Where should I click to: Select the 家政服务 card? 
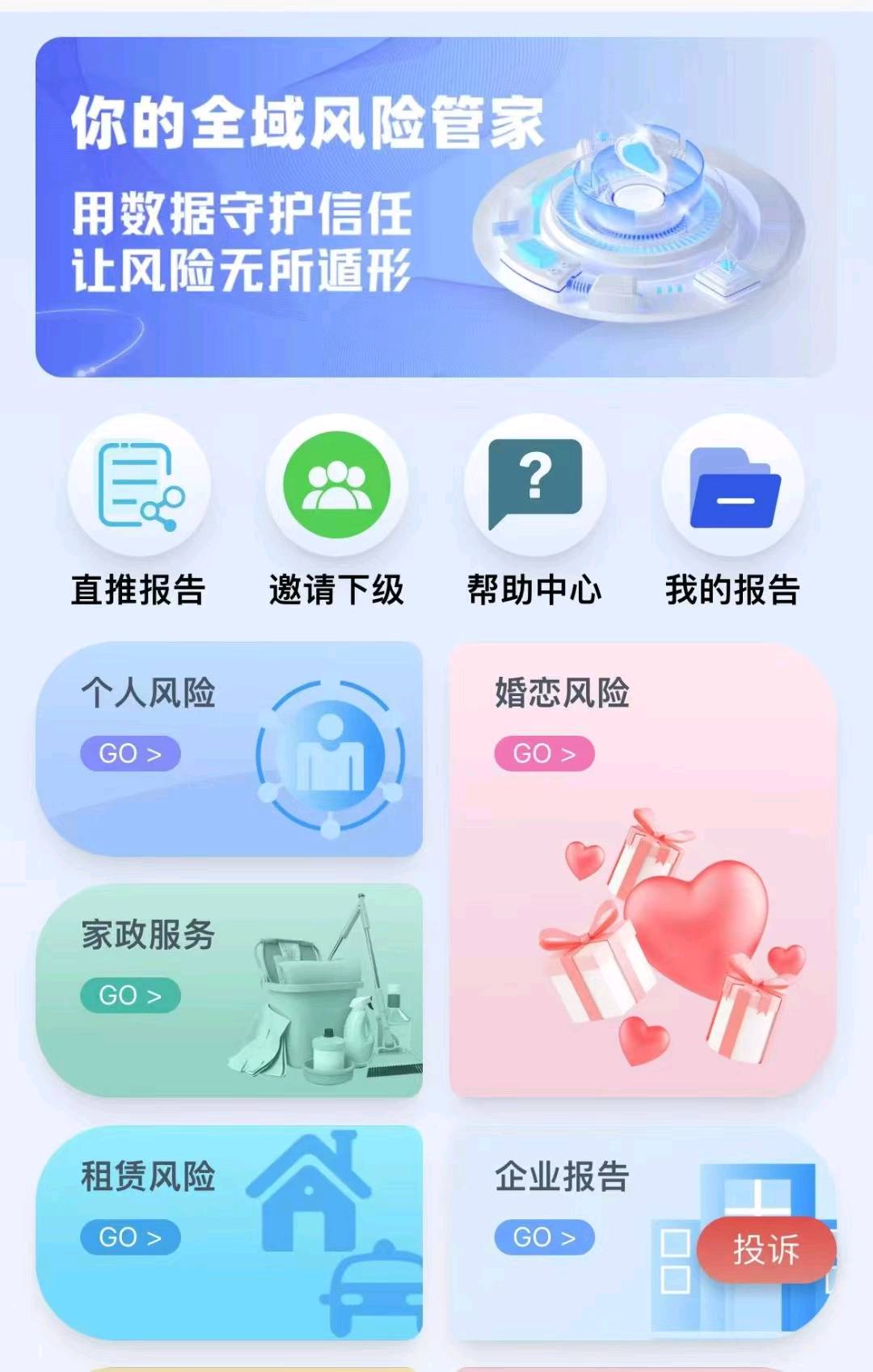(x=229, y=990)
